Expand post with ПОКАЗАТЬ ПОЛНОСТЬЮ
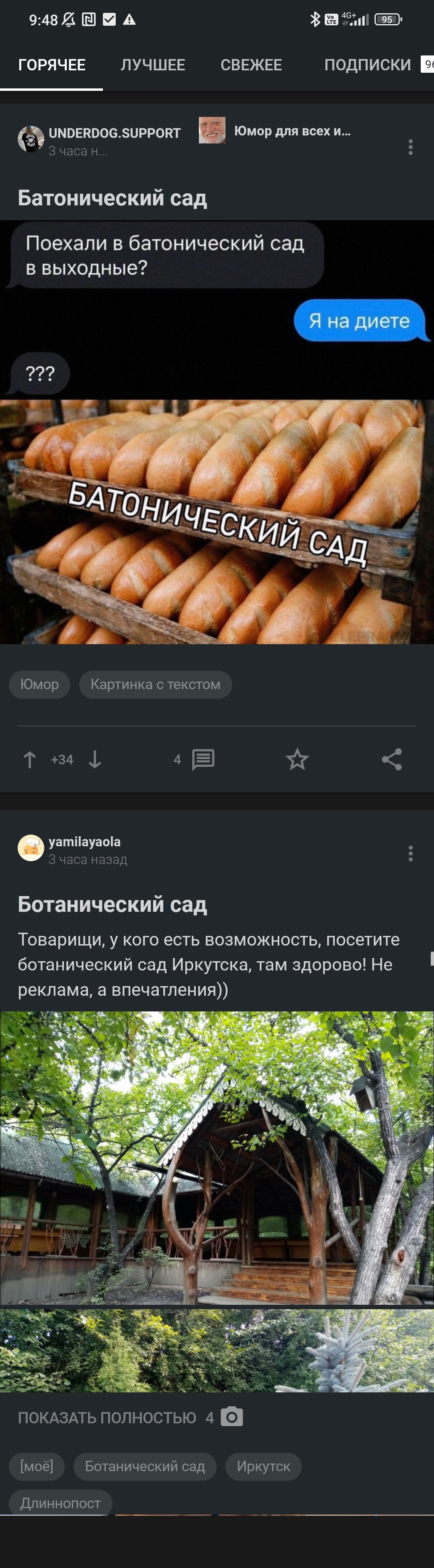This screenshot has width=434, height=1568. pyautogui.click(x=107, y=1418)
